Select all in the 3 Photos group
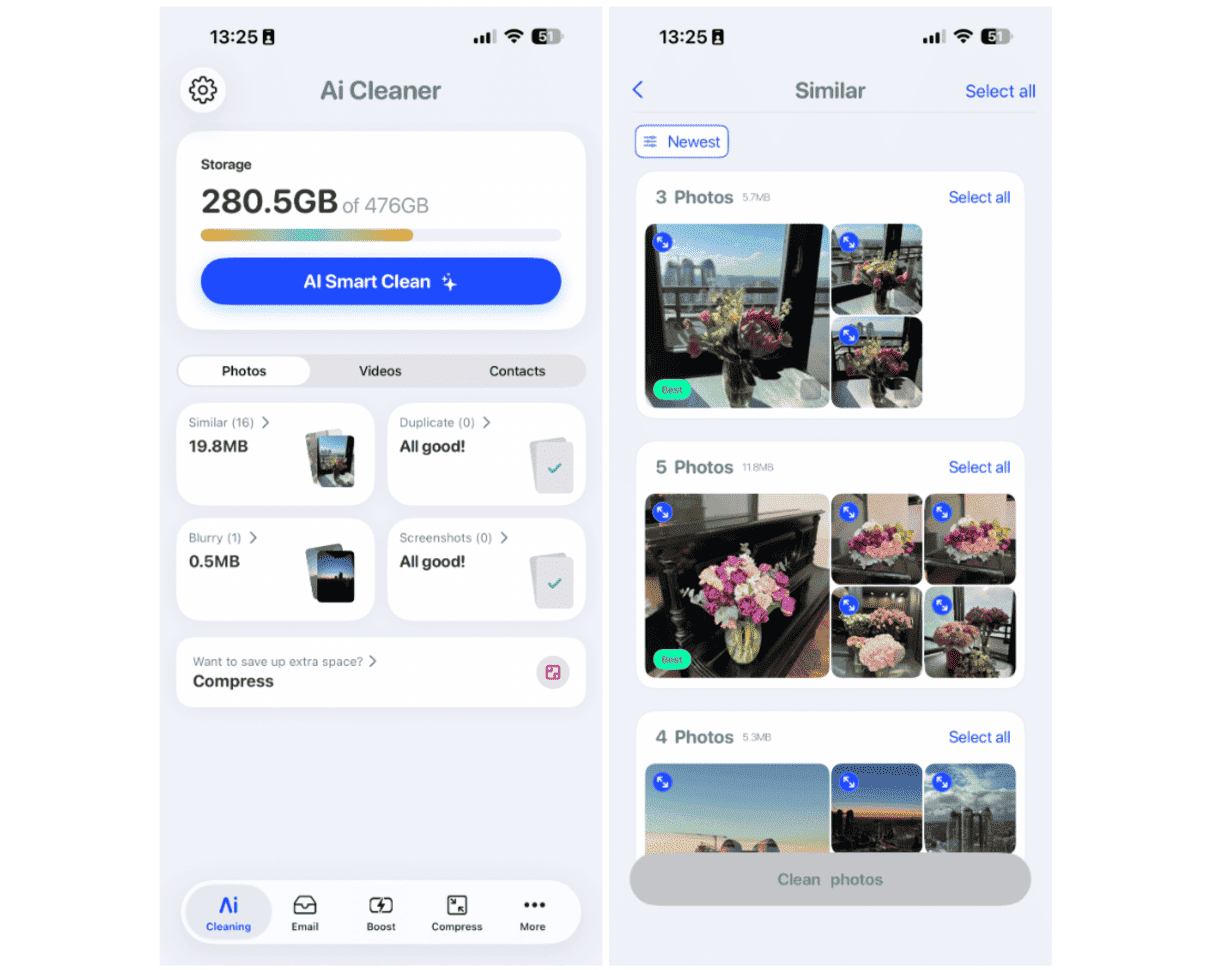This screenshot has width=1216, height=970. (x=978, y=197)
